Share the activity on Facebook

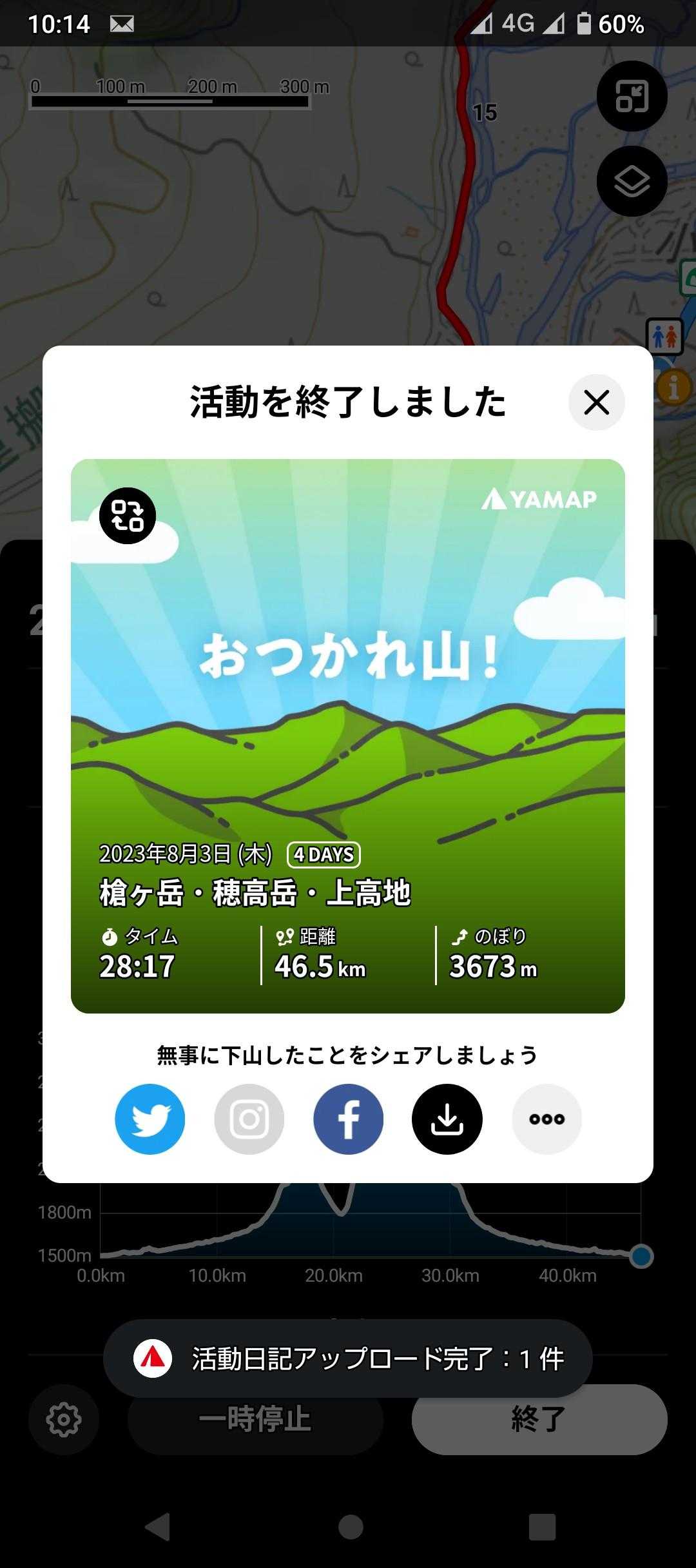(348, 1119)
